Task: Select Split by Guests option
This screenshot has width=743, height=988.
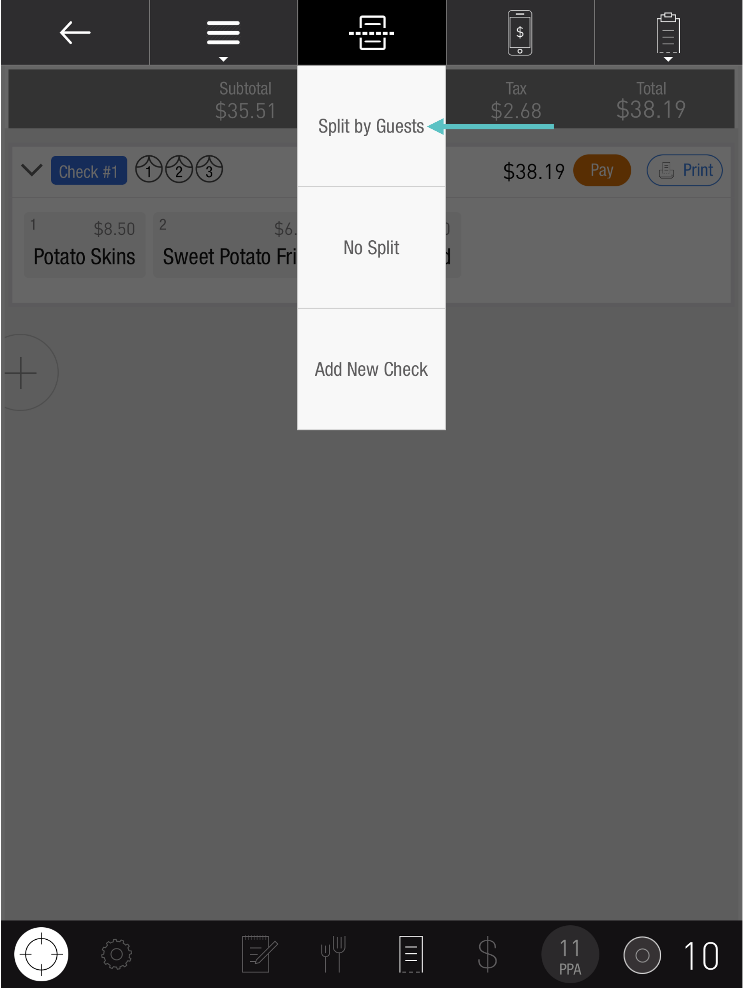Action: pyautogui.click(x=371, y=127)
